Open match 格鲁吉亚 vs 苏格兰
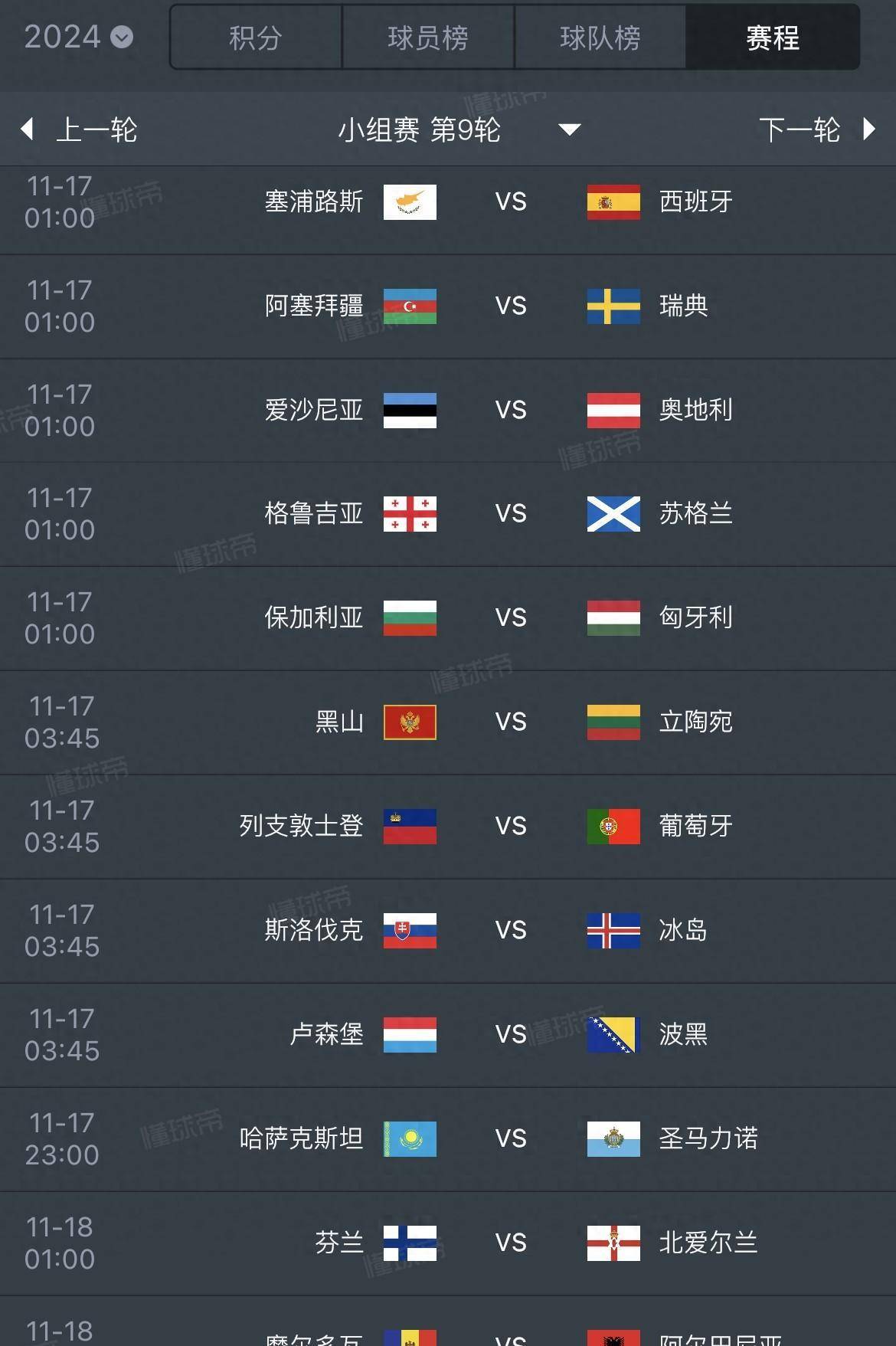896x1346 pixels. coord(510,514)
